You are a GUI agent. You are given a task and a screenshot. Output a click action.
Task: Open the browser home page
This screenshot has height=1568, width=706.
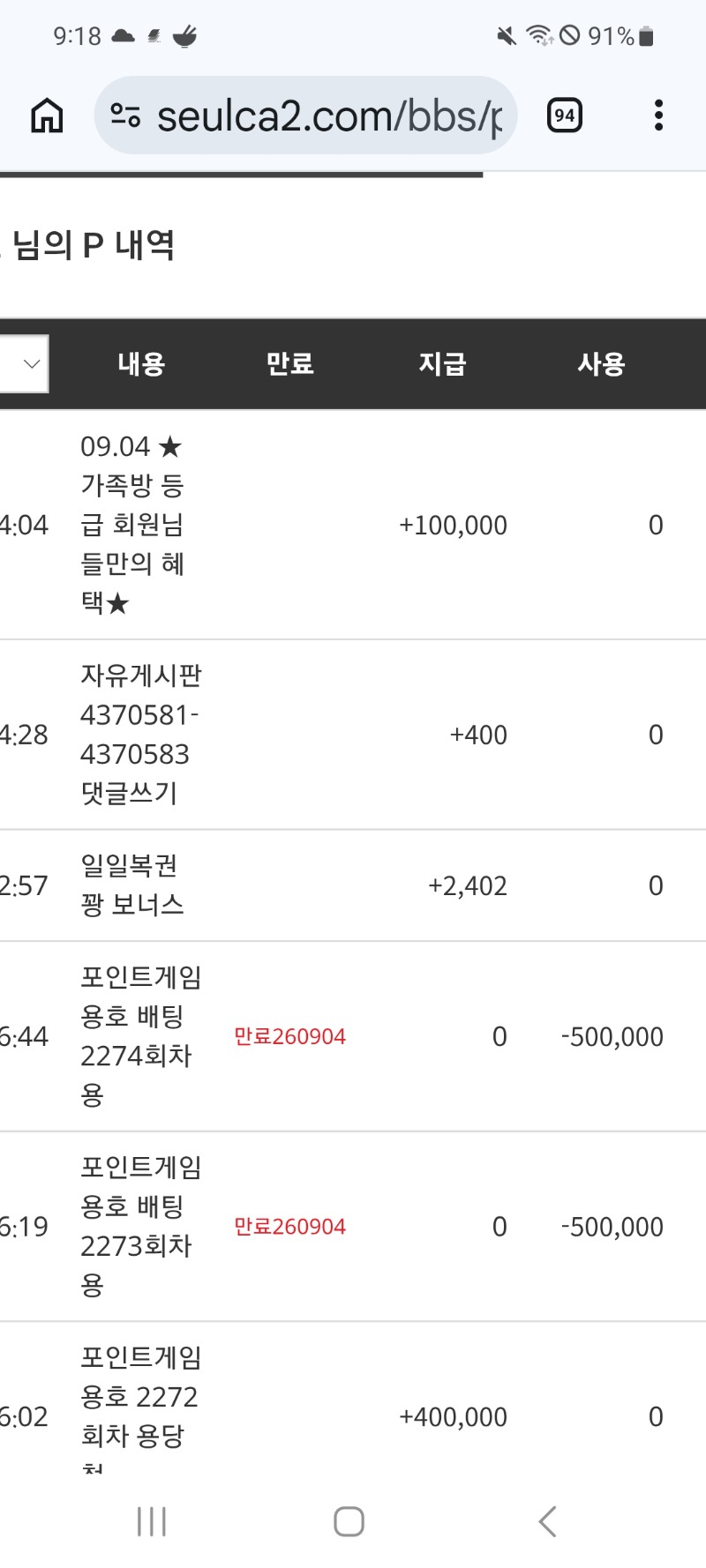point(47,116)
